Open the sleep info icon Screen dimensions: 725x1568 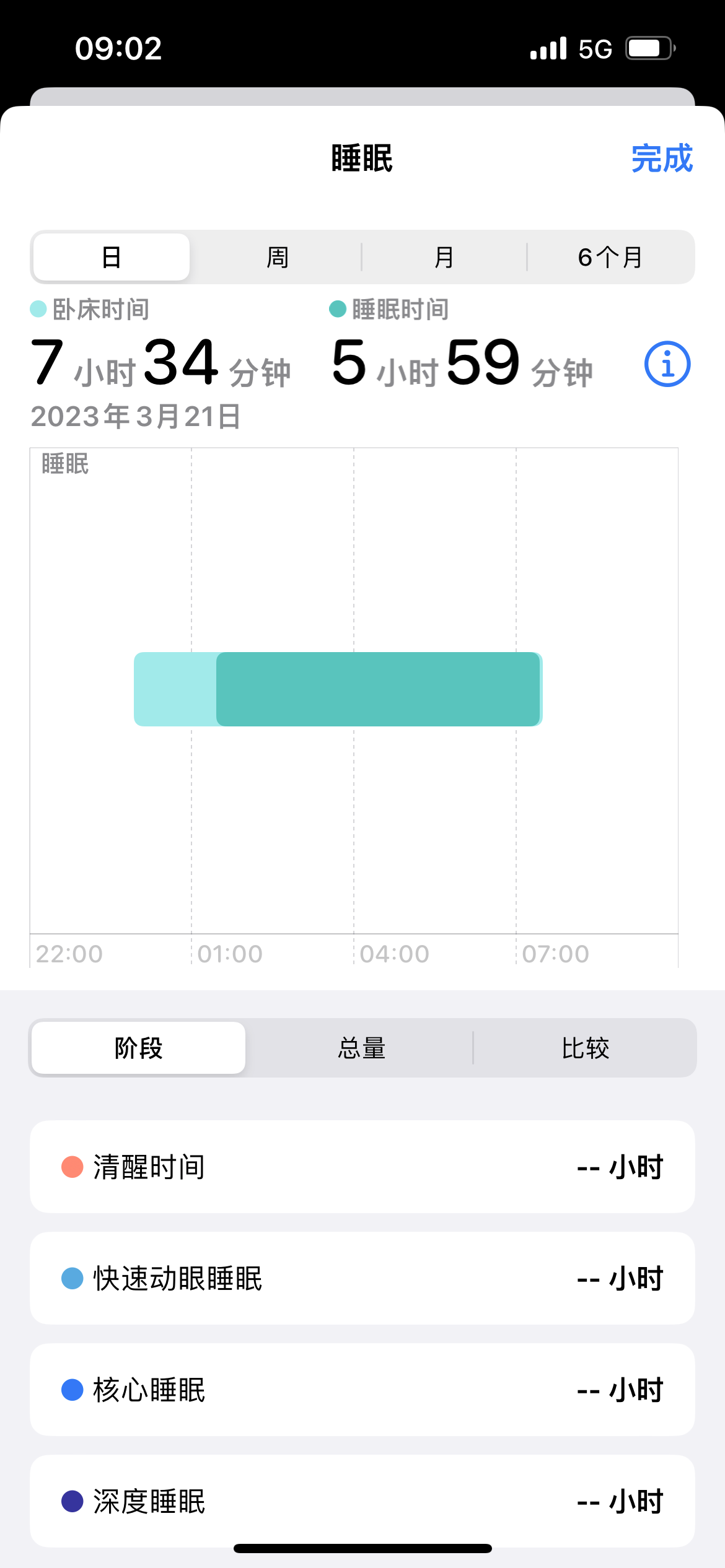click(x=667, y=364)
